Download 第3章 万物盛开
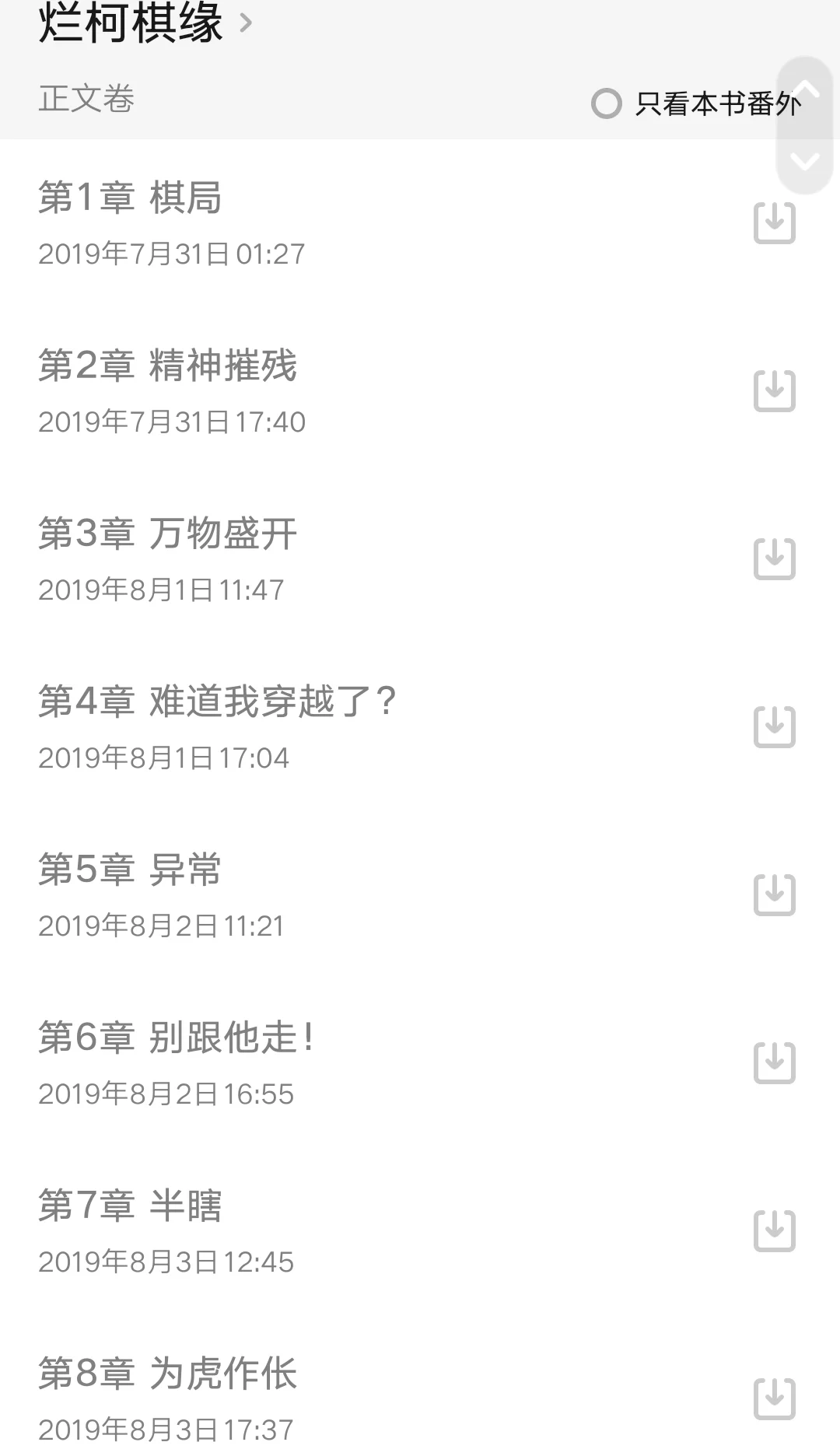This screenshot has width=840, height=1456. [x=775, y=559]
